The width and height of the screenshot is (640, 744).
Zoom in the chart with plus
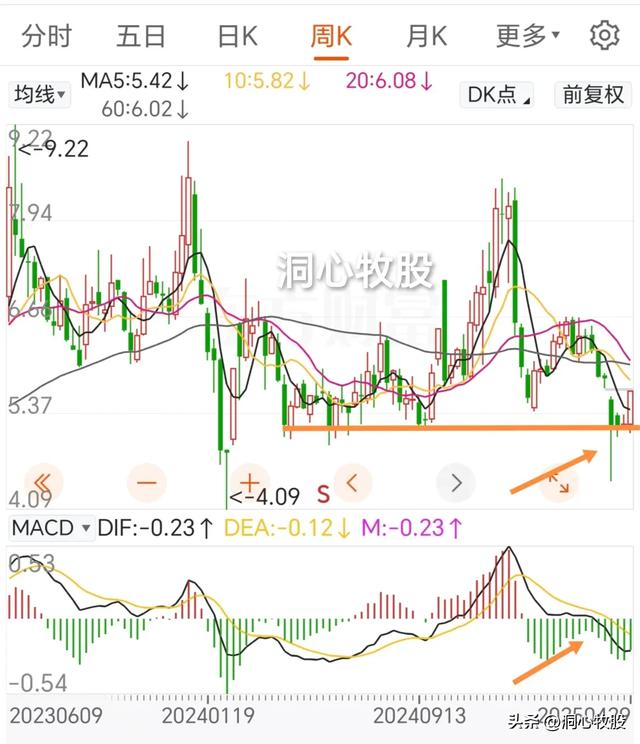coord(250,483)
